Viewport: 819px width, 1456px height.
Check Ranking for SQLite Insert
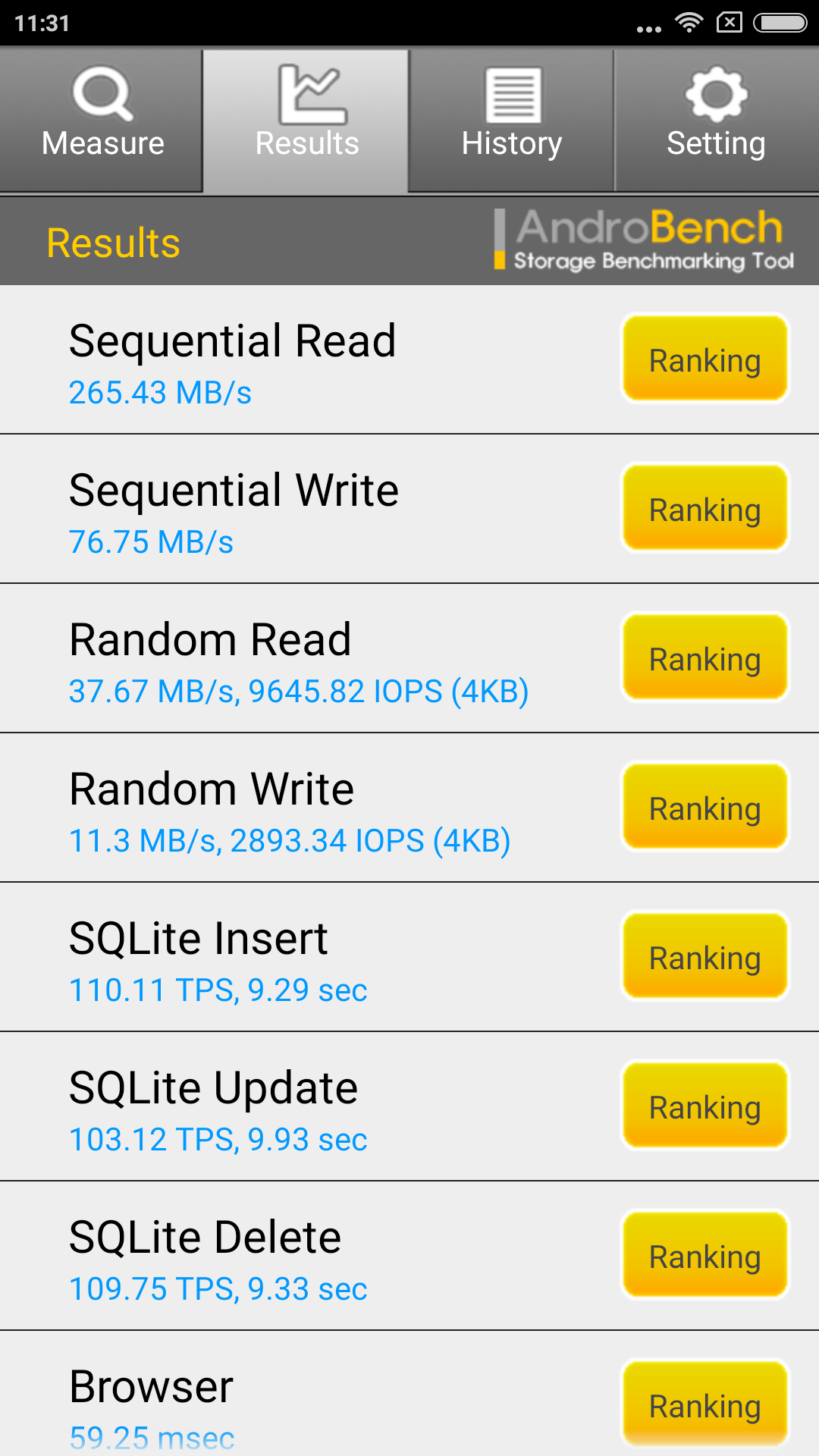click(705, 957)
